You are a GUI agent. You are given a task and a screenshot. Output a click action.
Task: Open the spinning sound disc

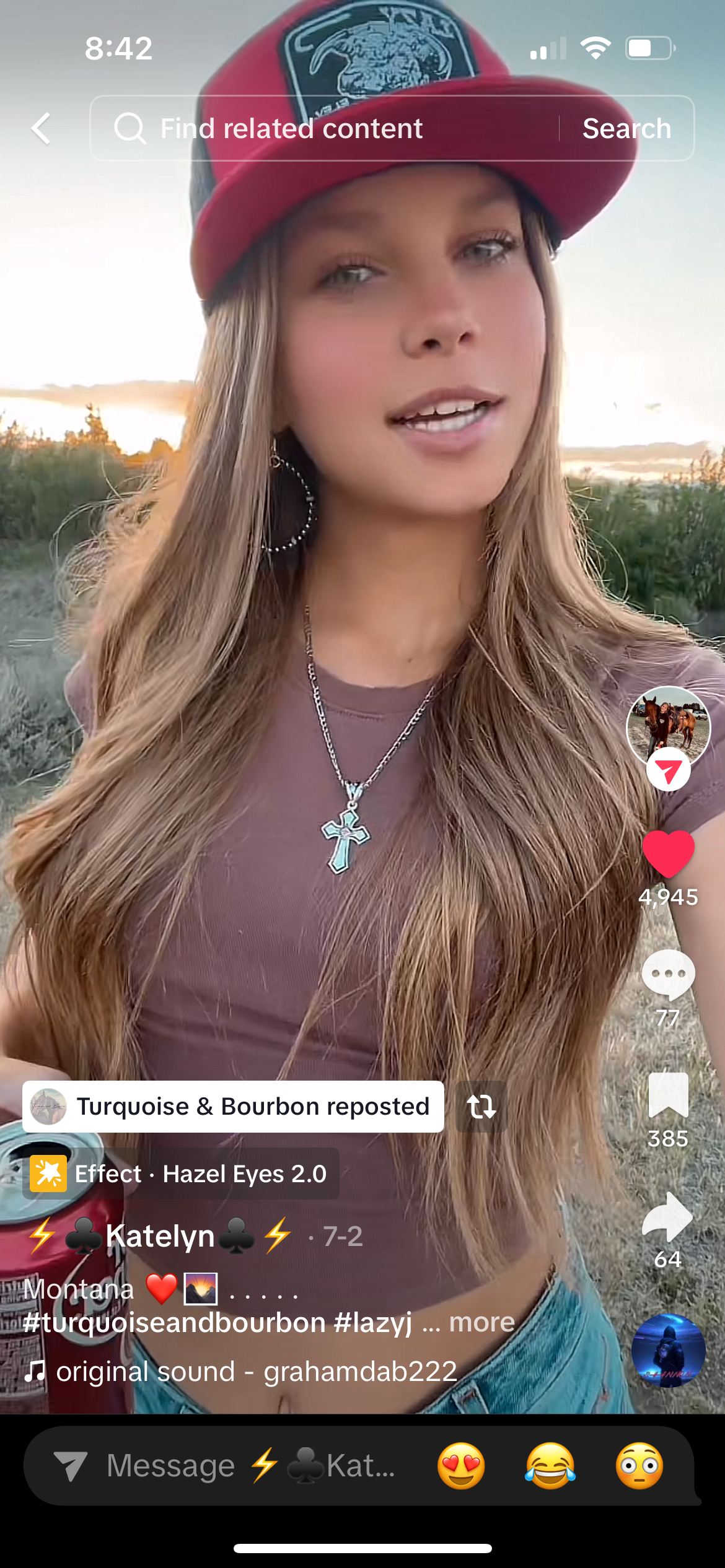point(668,1350)
